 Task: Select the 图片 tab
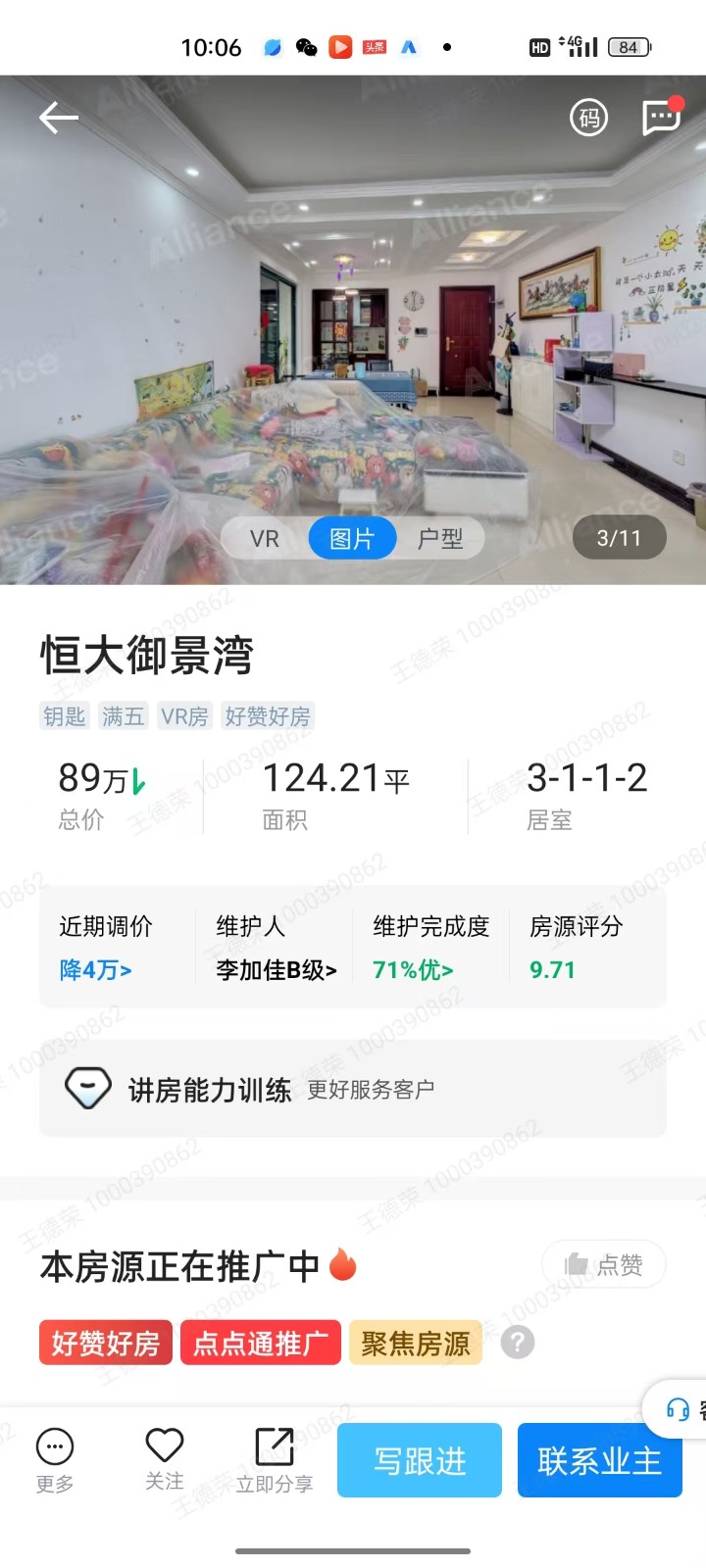tap(352, 539)
